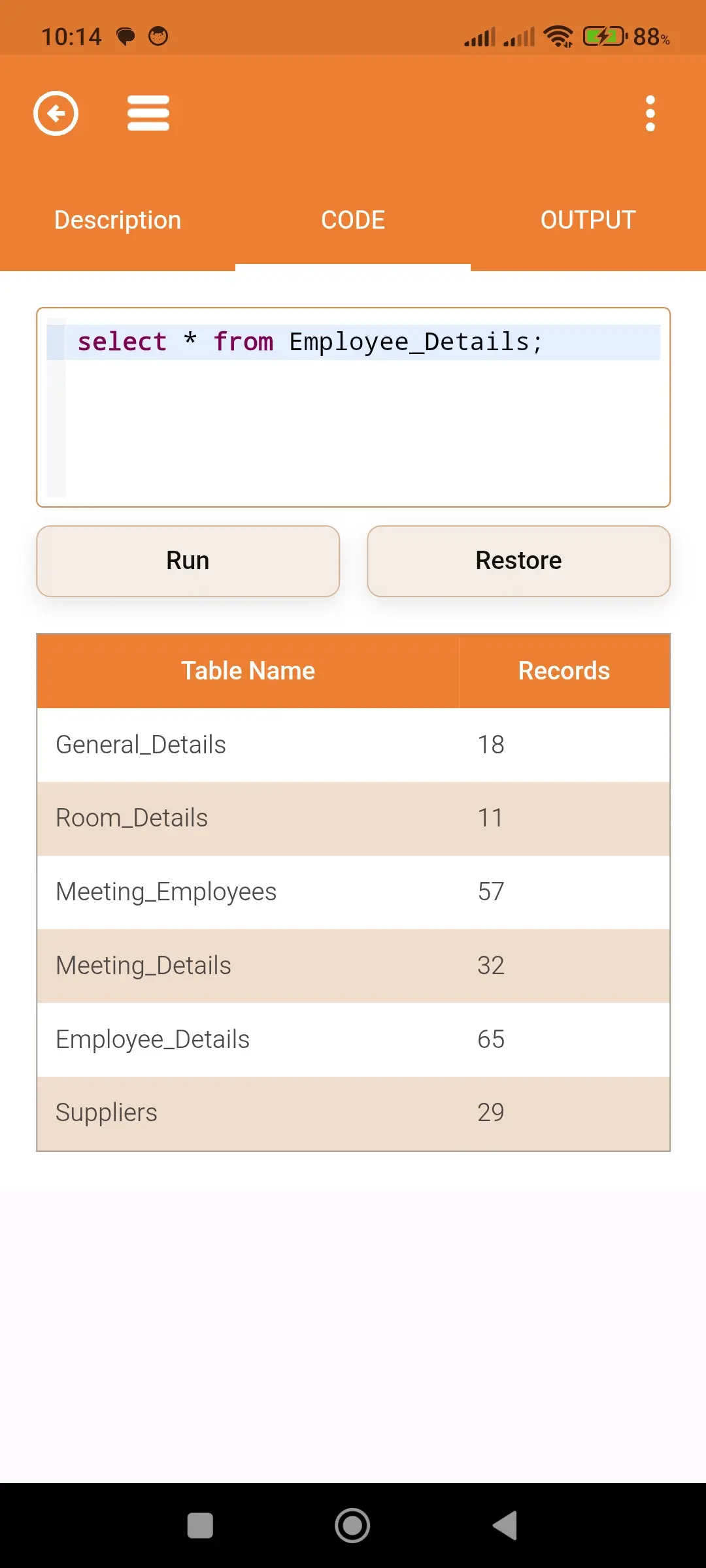This screenshot has height=1568, width=706.
Task: Tap the Android home button
Action: tap(352, 1525)
